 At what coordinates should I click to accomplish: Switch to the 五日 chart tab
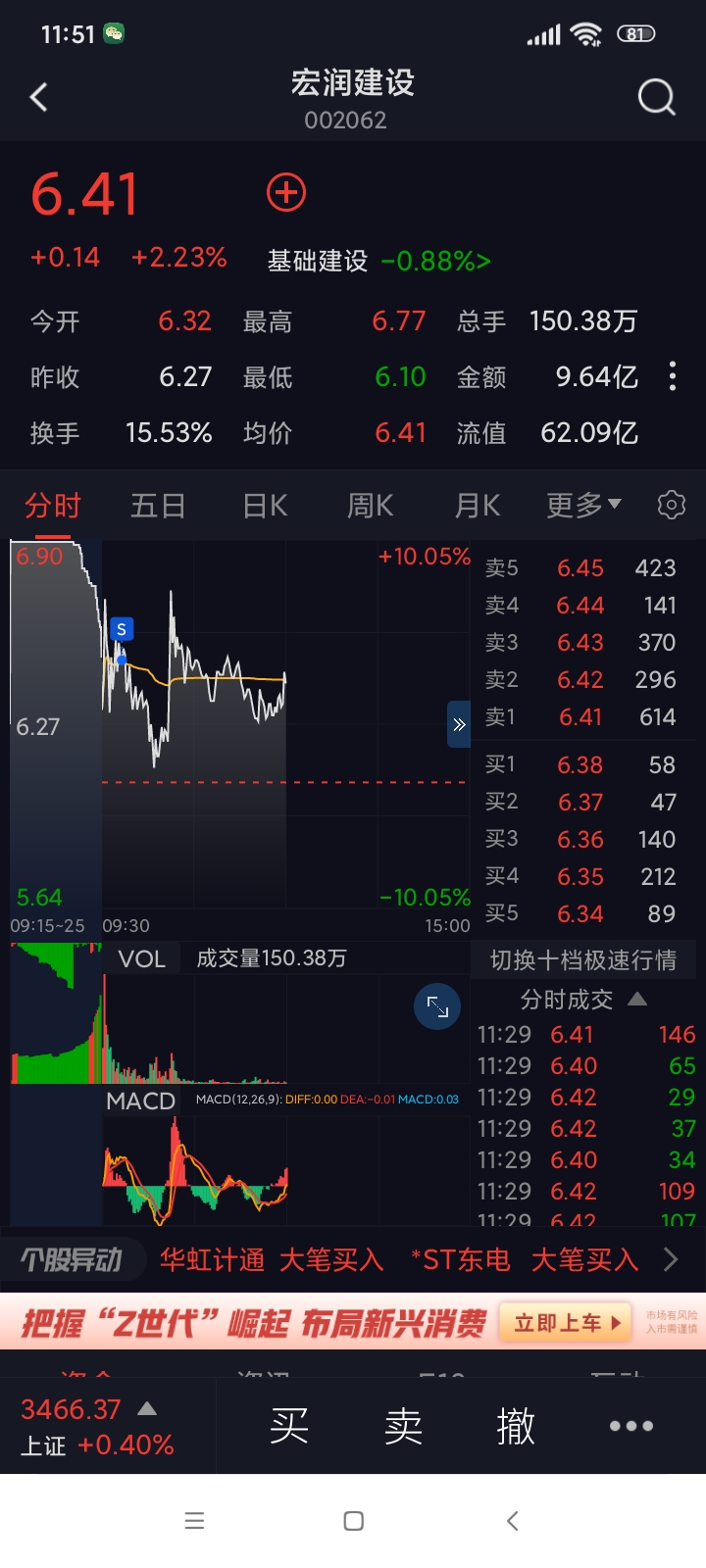(158, 506)
